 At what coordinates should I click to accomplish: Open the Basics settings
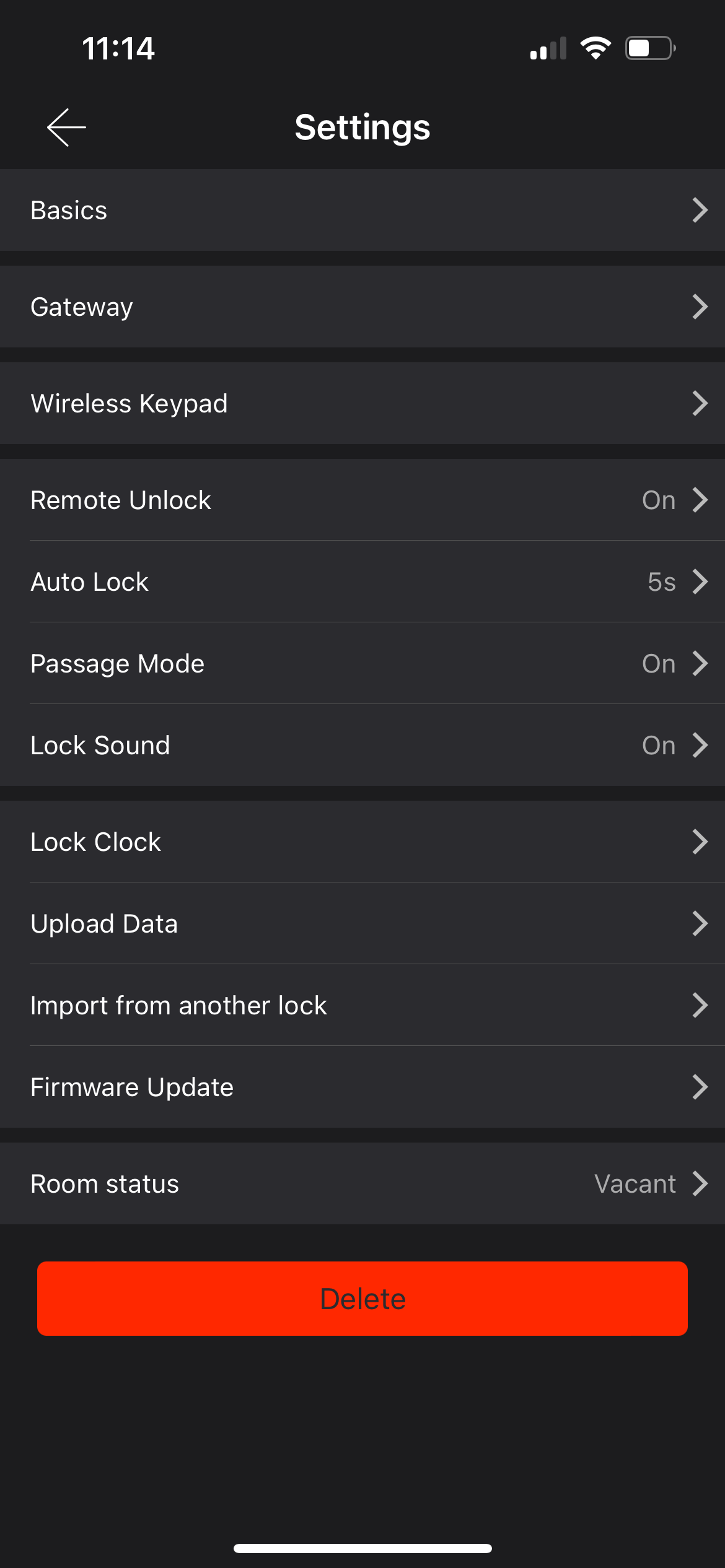362,210
